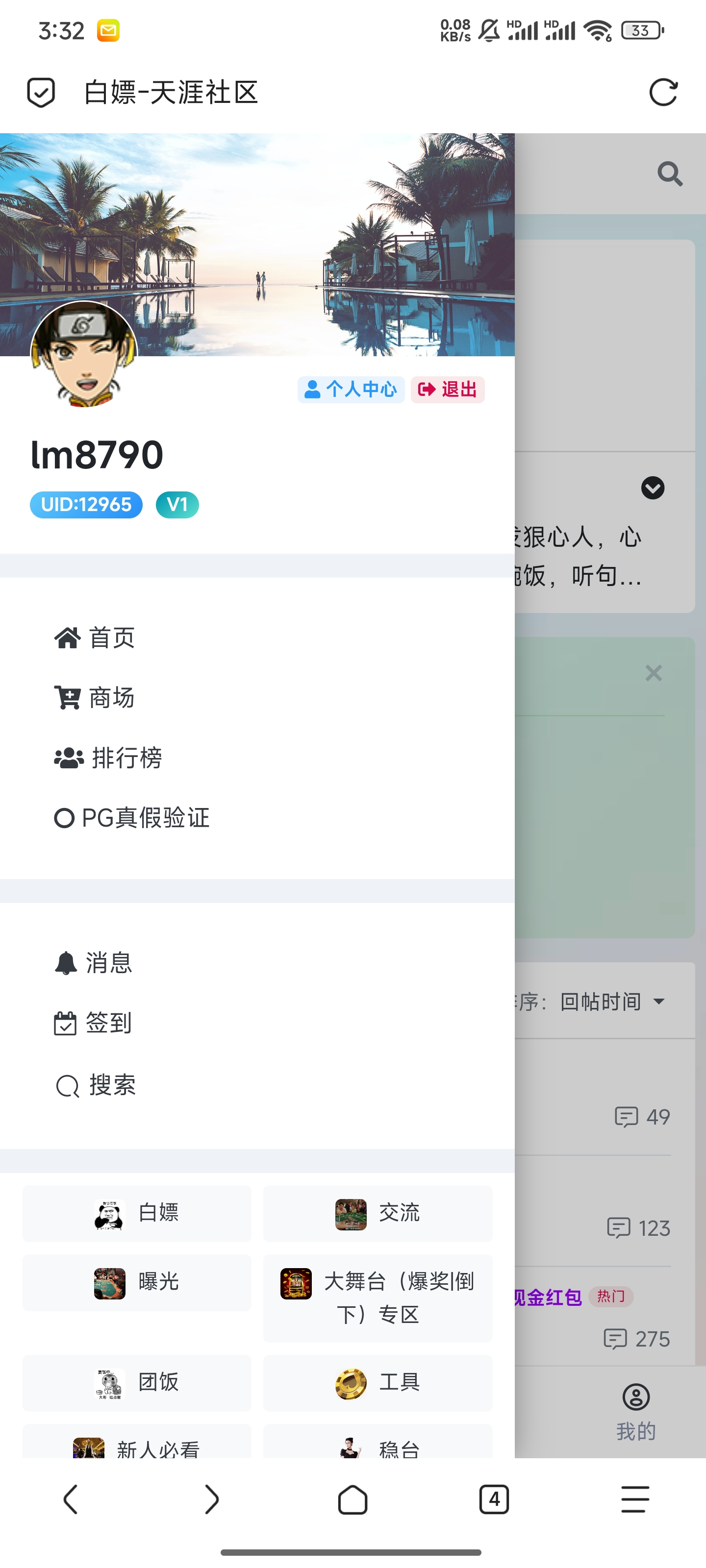Select 搜索 in the drawer menu
Screen dimensions: 706x1568
(96, 1085)
